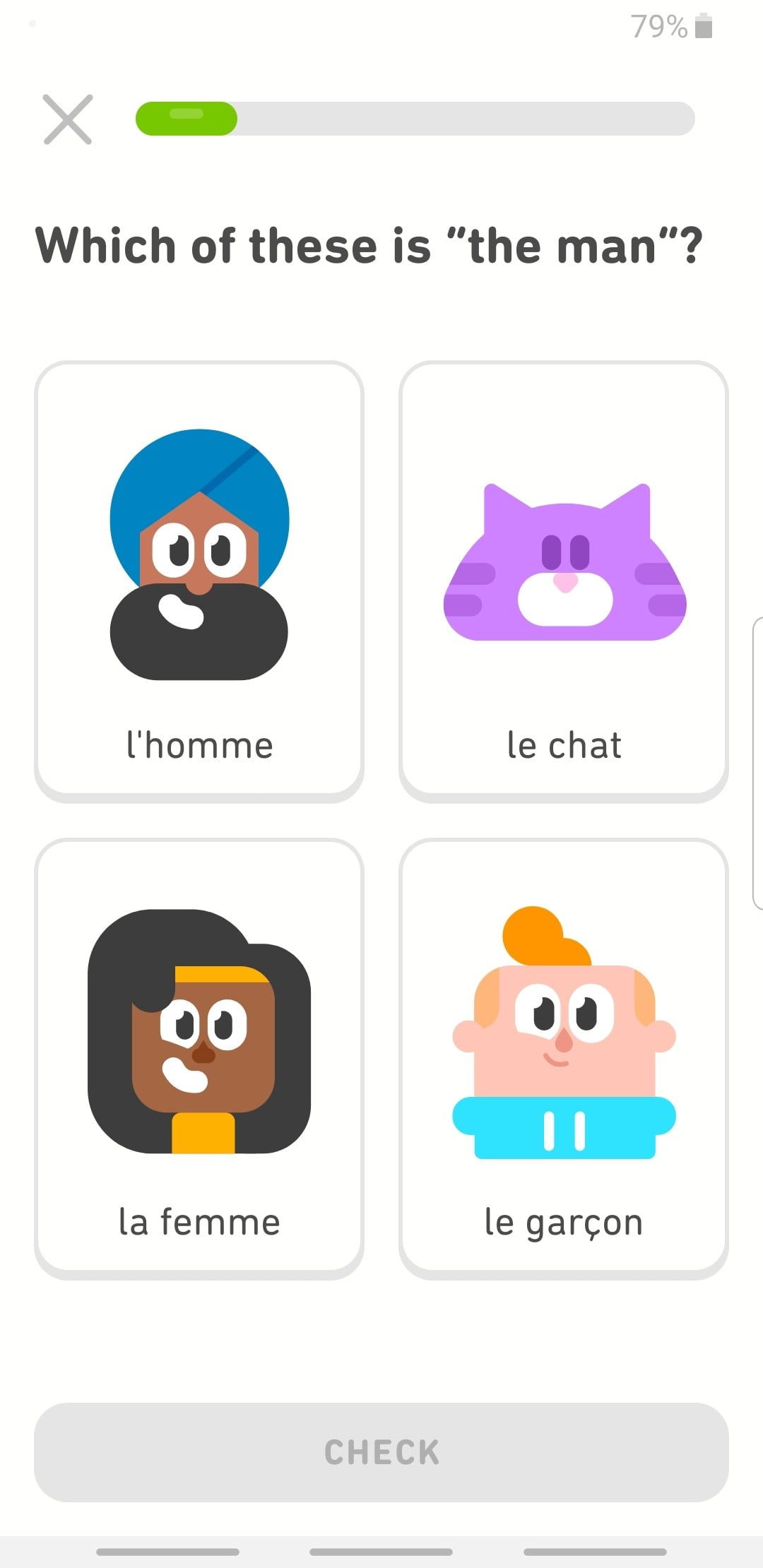The height and width of the screenshot is (1568, 763).
Task: Select the le garçon card
Action: coord(564,1058)
